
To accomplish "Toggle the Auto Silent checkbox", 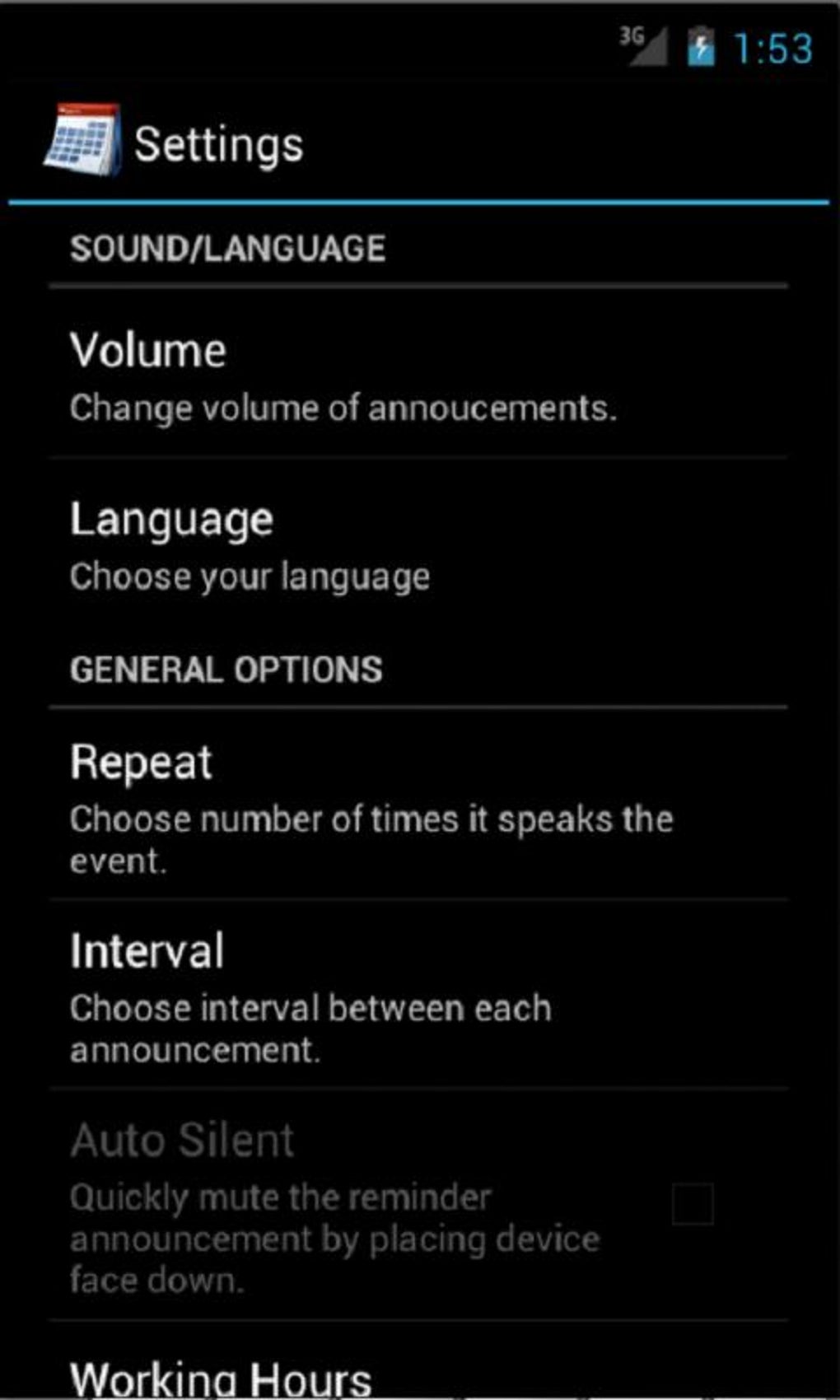I will pyautogui.click(x=692, y=1204).
